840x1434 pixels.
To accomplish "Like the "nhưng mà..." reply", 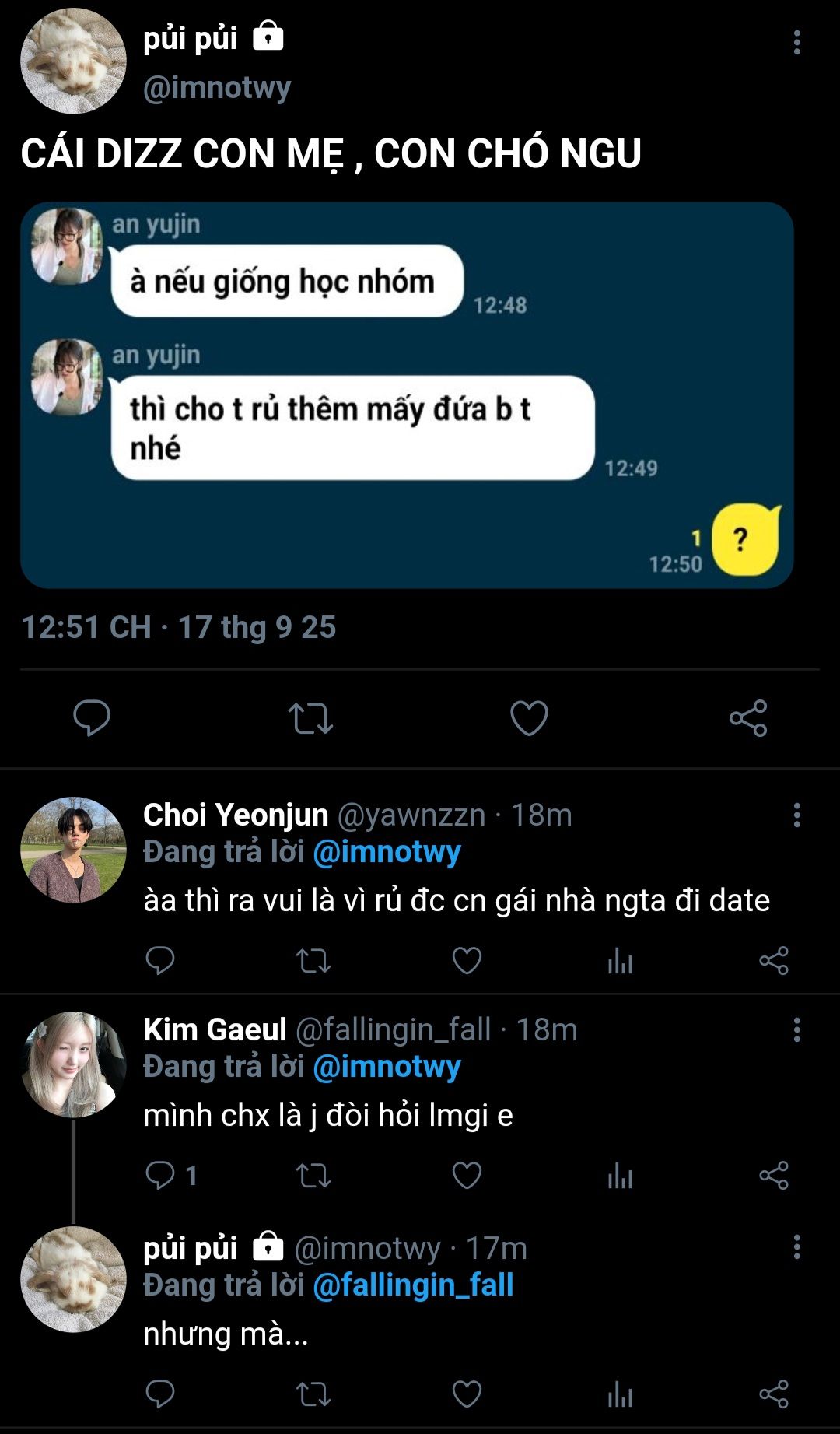I will [467, 1394].
